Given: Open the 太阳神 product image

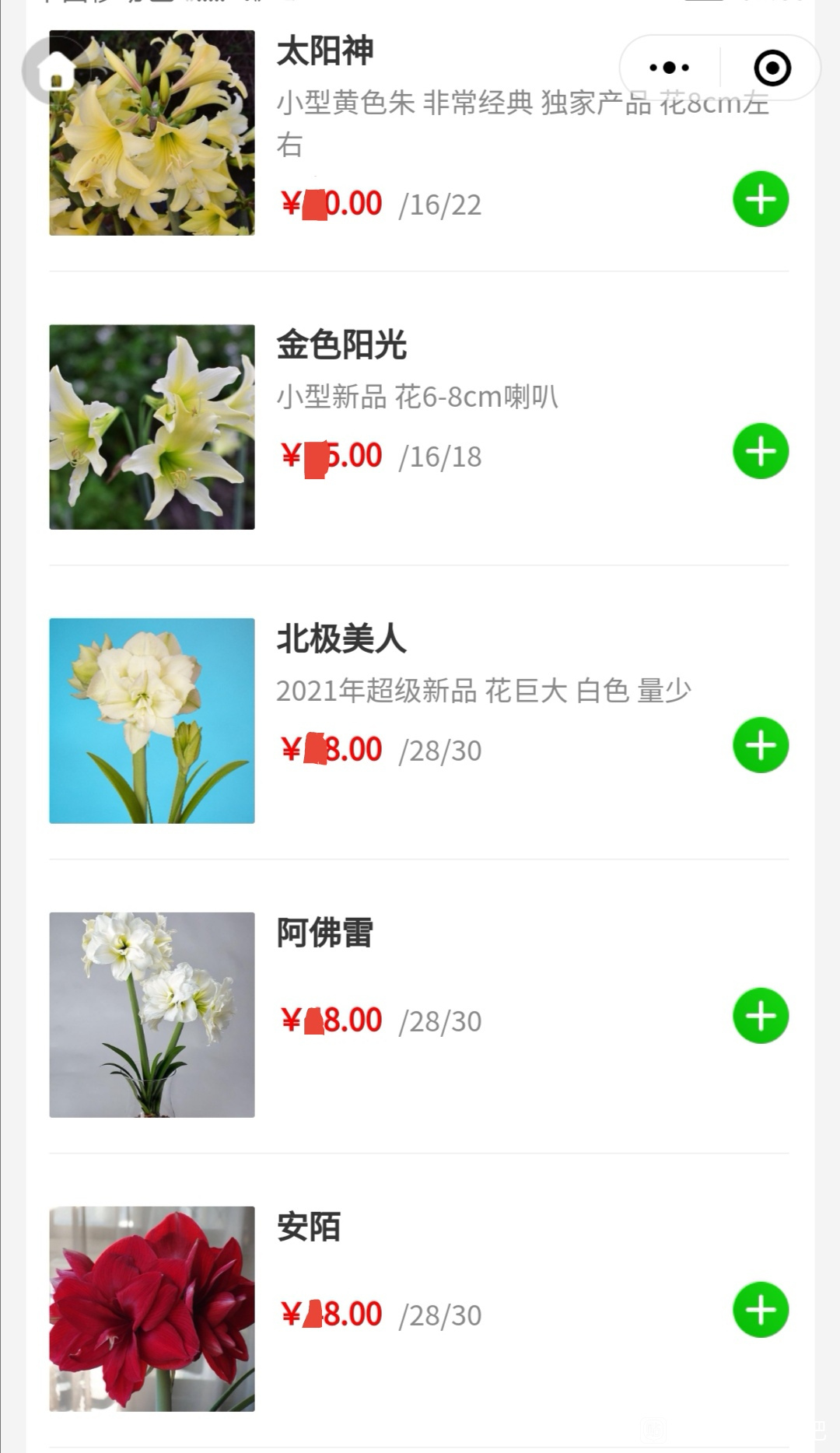Looking at the screenshot, I should tap(152, 133).
